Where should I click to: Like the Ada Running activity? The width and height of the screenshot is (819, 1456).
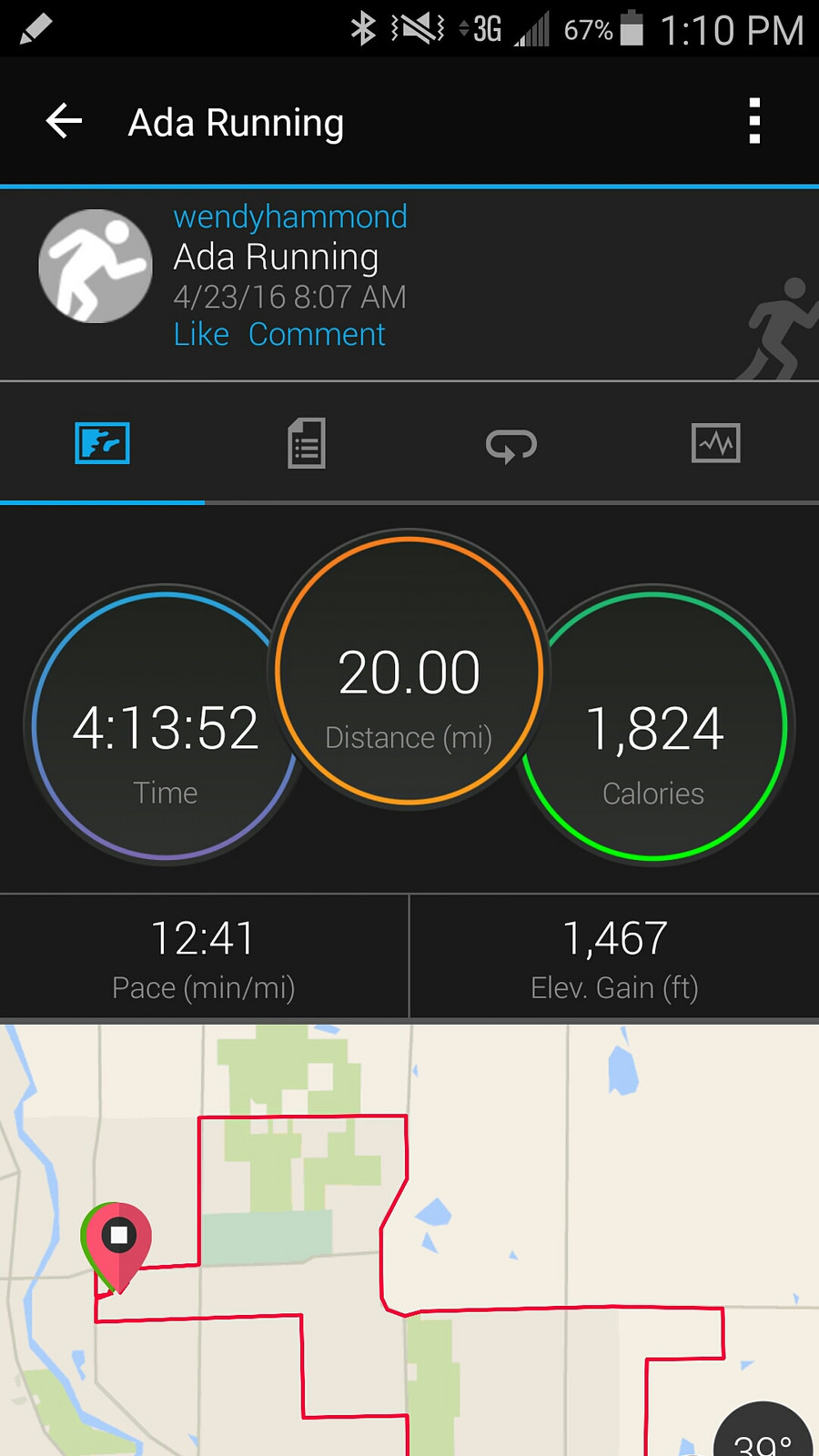point(201,334)
